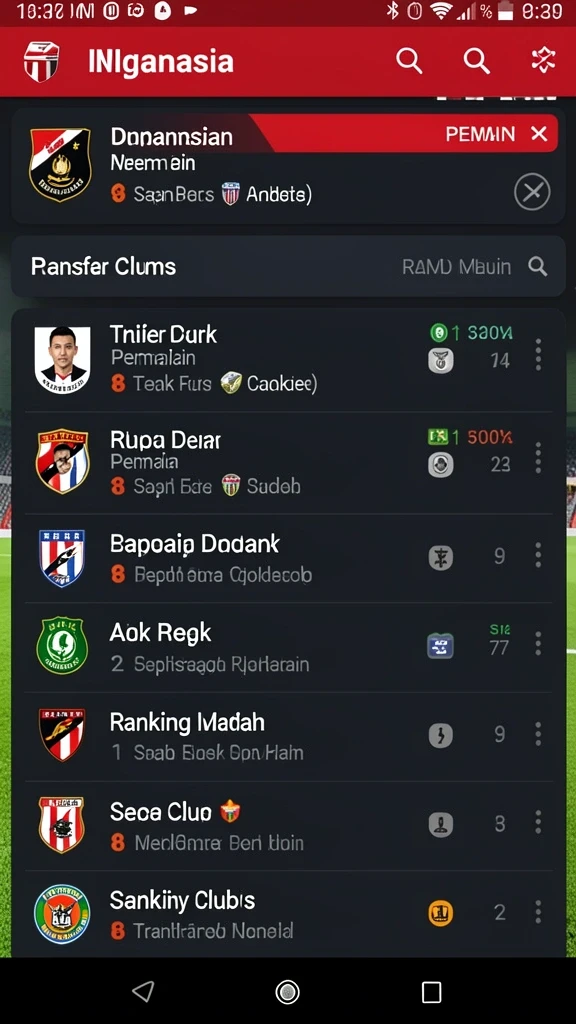Close the PEMAIN banner with the X
This screenshot has width=576, height=1024.
pos(539,134)
